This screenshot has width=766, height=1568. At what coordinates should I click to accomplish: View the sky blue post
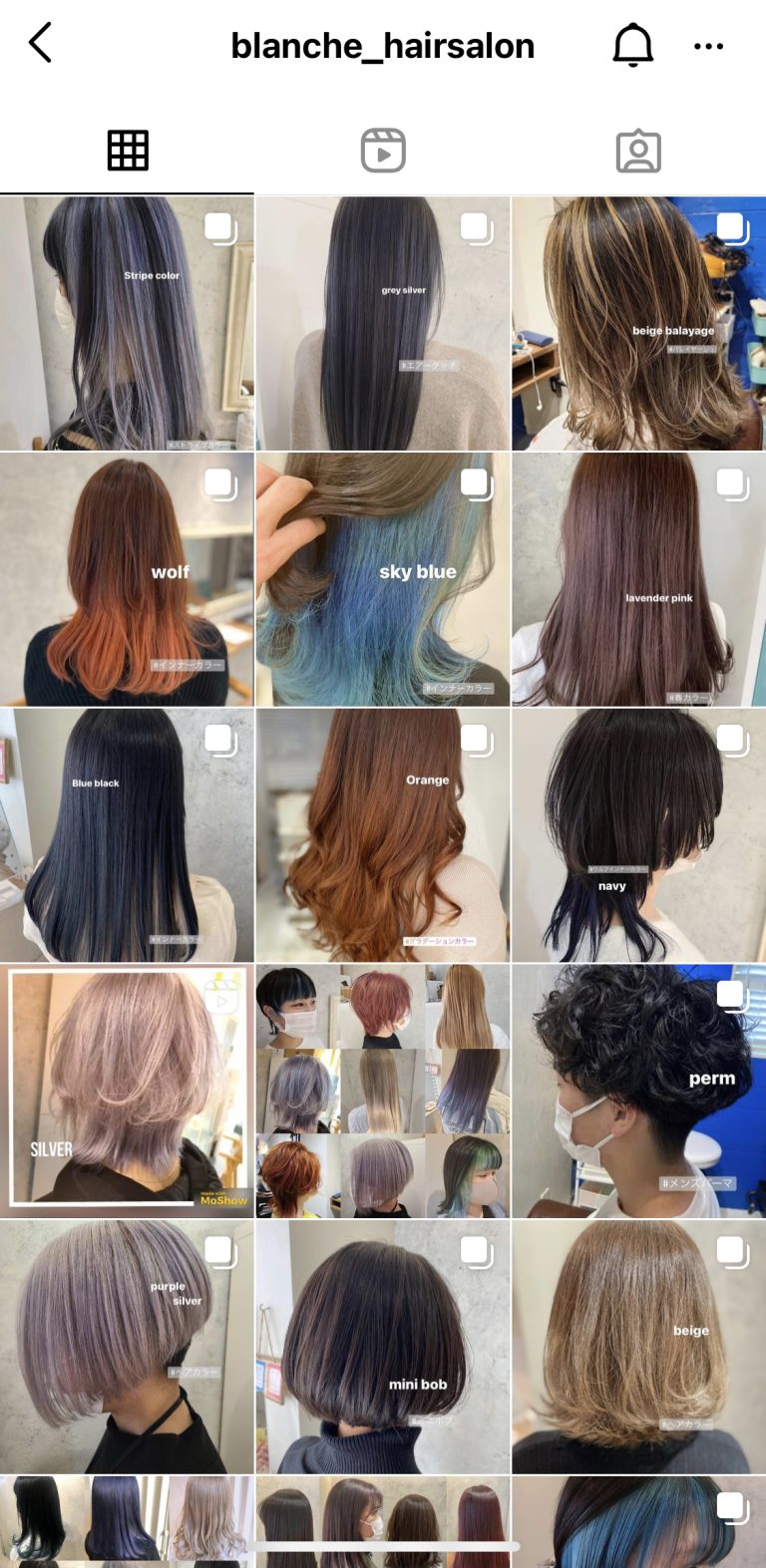383,579
